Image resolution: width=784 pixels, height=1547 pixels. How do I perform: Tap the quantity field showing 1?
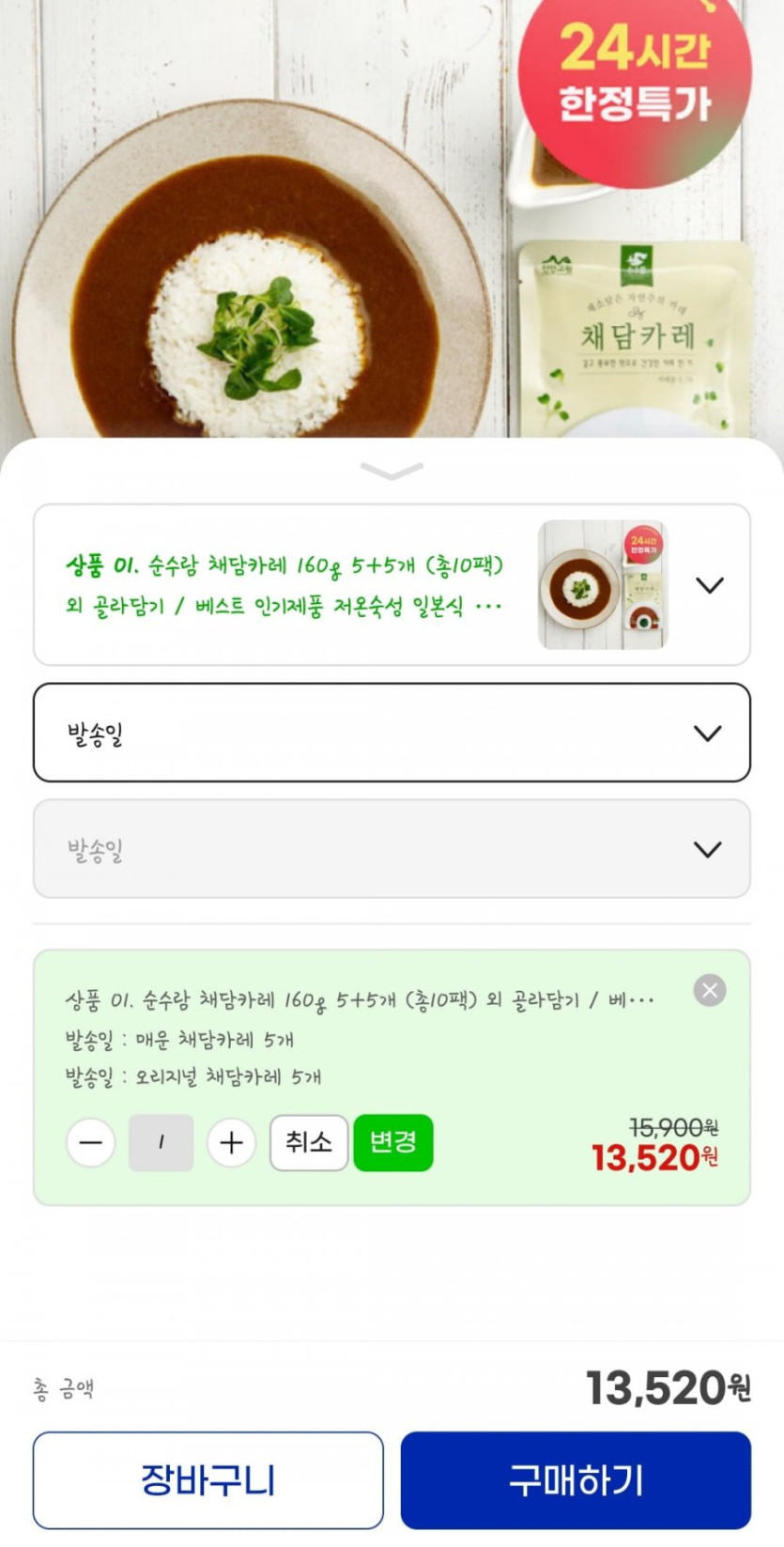coord(161,1143)
